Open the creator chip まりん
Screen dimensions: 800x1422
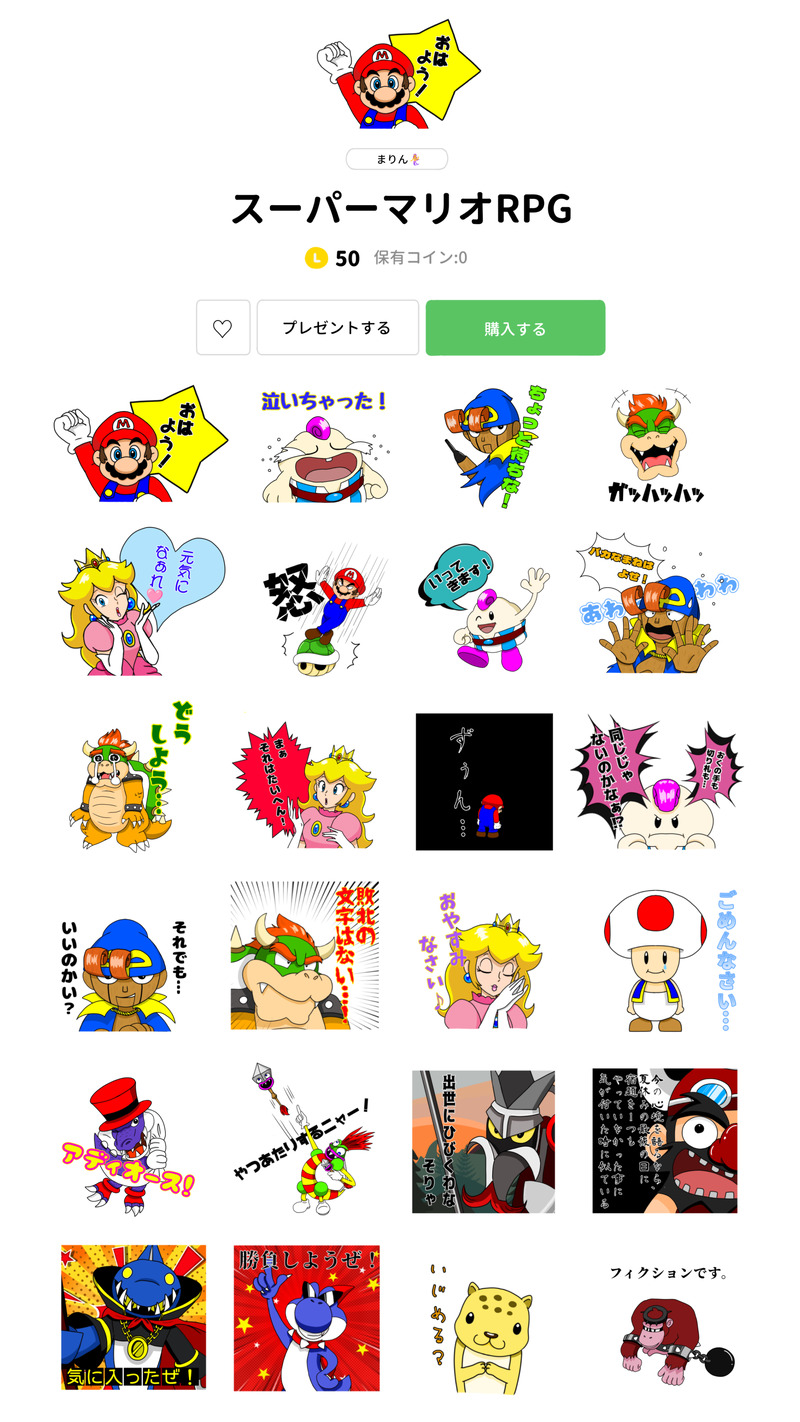pyautogui.click(x=396, y=159)
